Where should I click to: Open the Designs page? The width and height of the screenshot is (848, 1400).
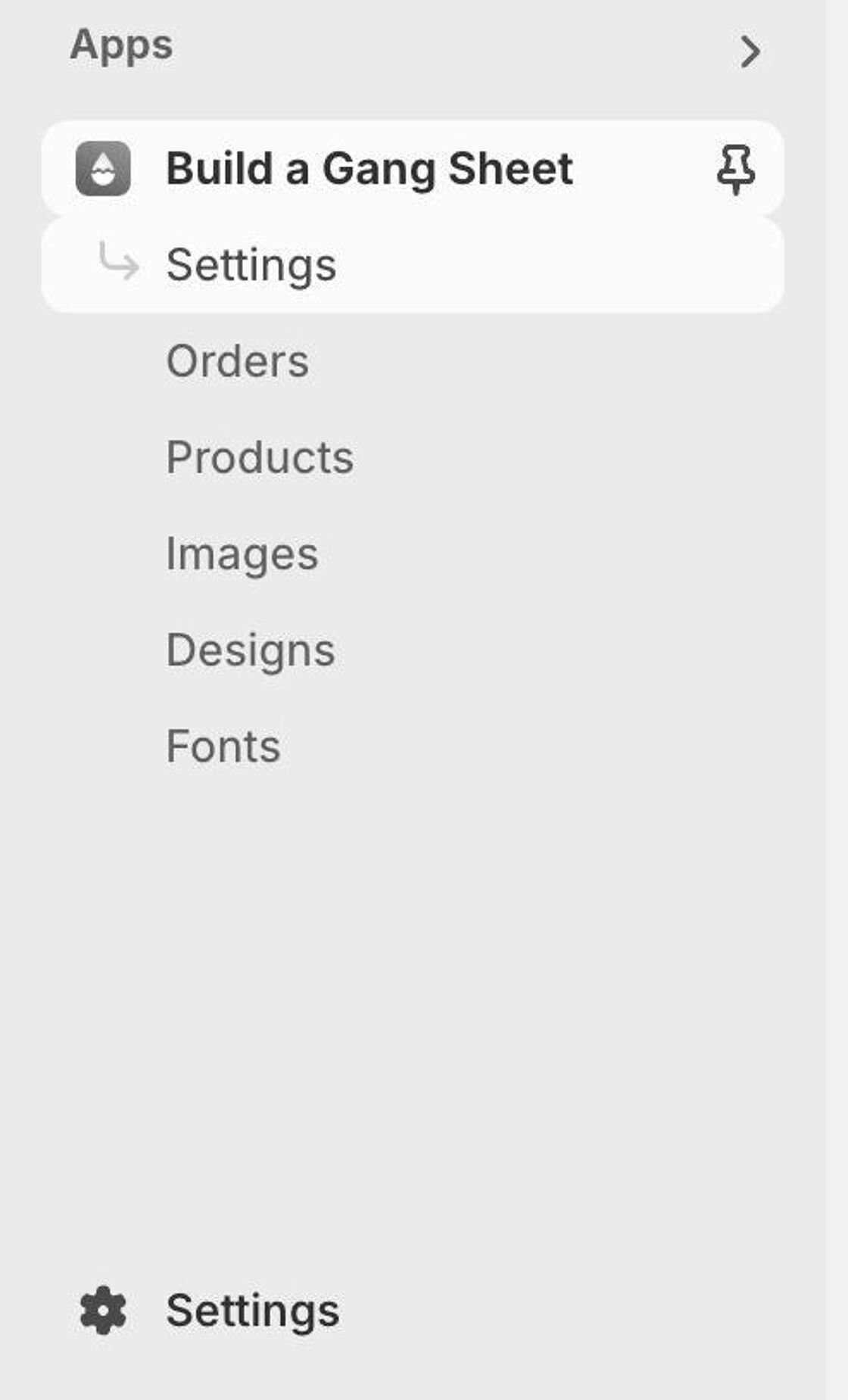coord(251,650)
